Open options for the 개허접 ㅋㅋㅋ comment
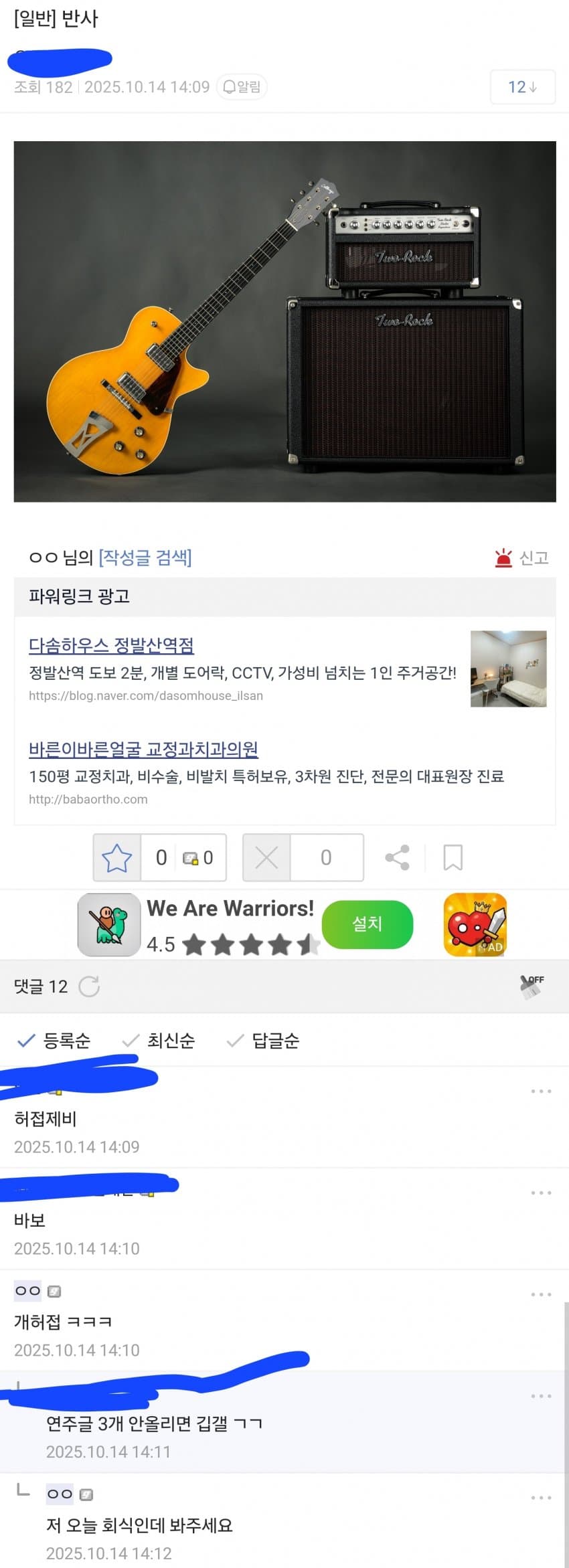 541,1295
